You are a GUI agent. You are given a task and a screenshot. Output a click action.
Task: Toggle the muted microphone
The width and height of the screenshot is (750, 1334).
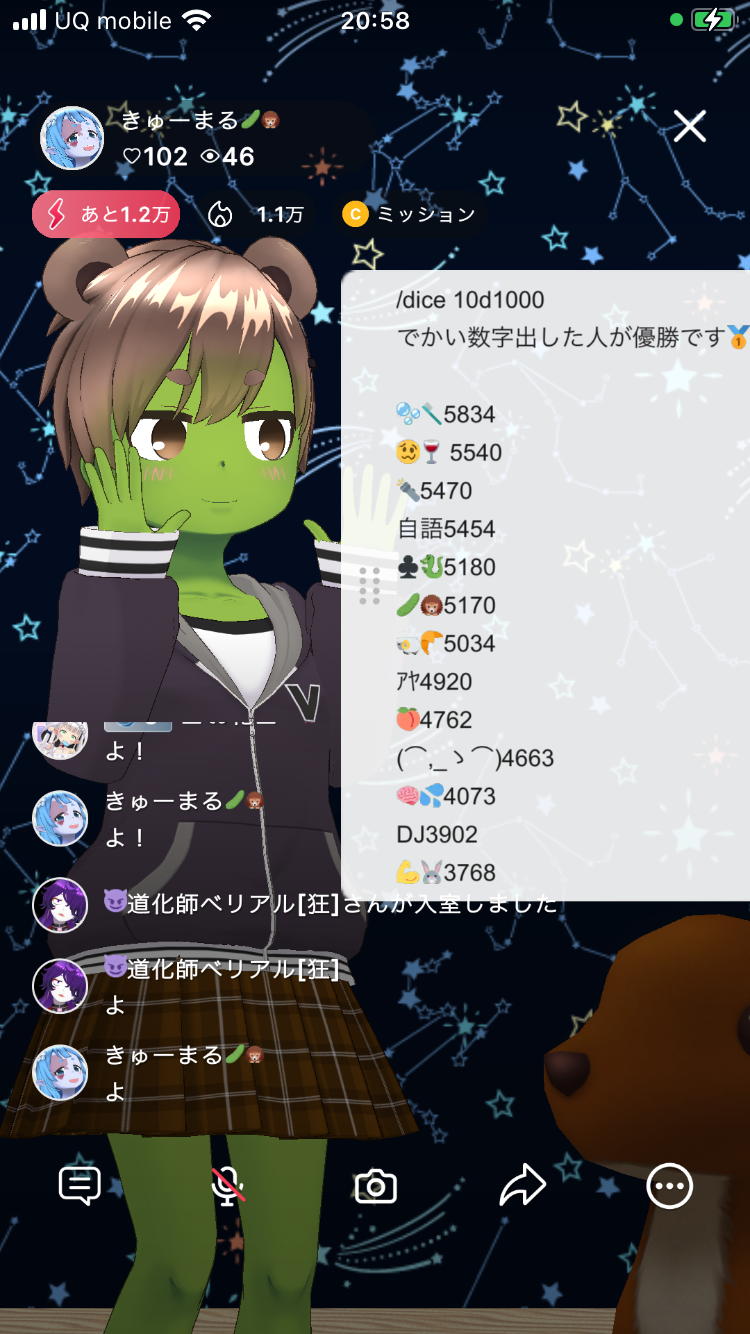228,1186
